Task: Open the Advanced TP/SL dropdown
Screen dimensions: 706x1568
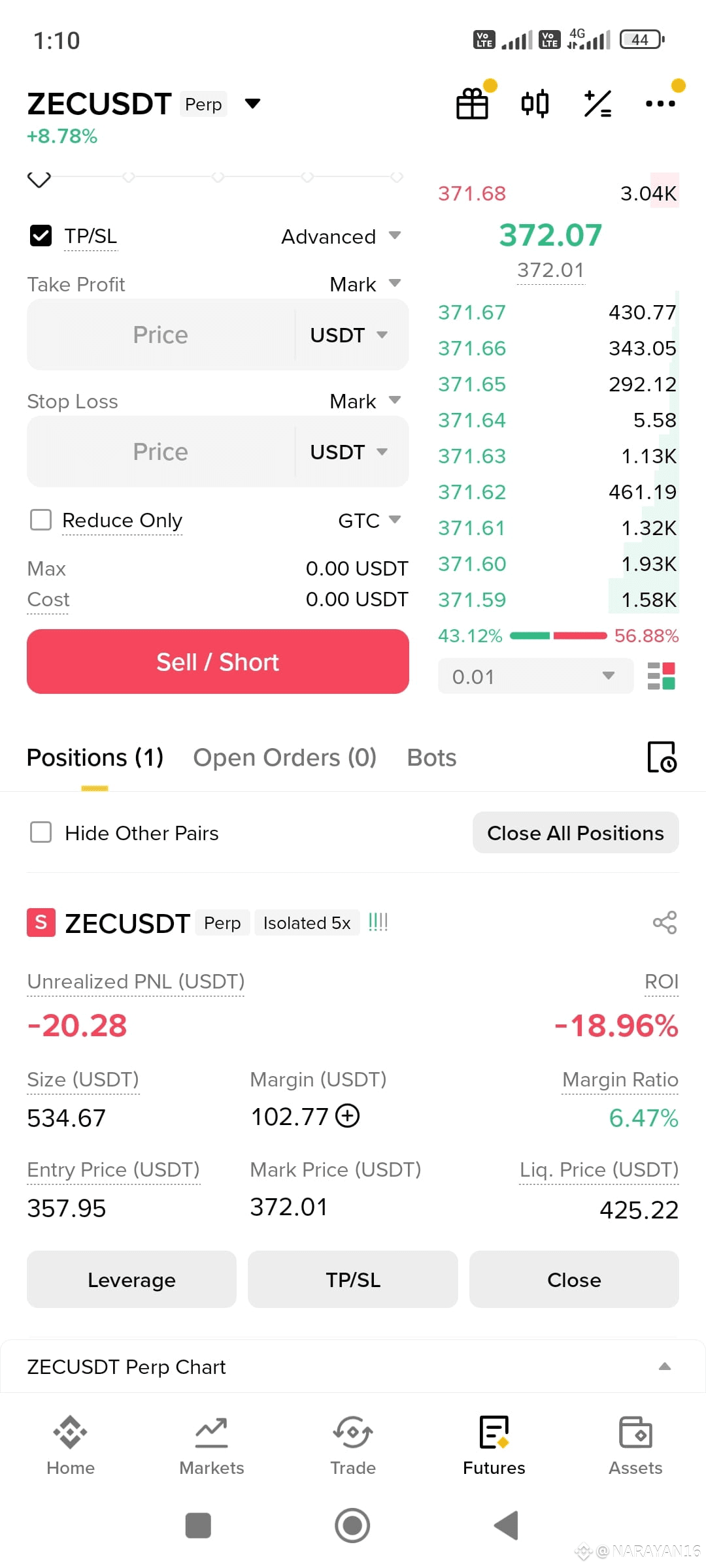Action: [341, 237]
